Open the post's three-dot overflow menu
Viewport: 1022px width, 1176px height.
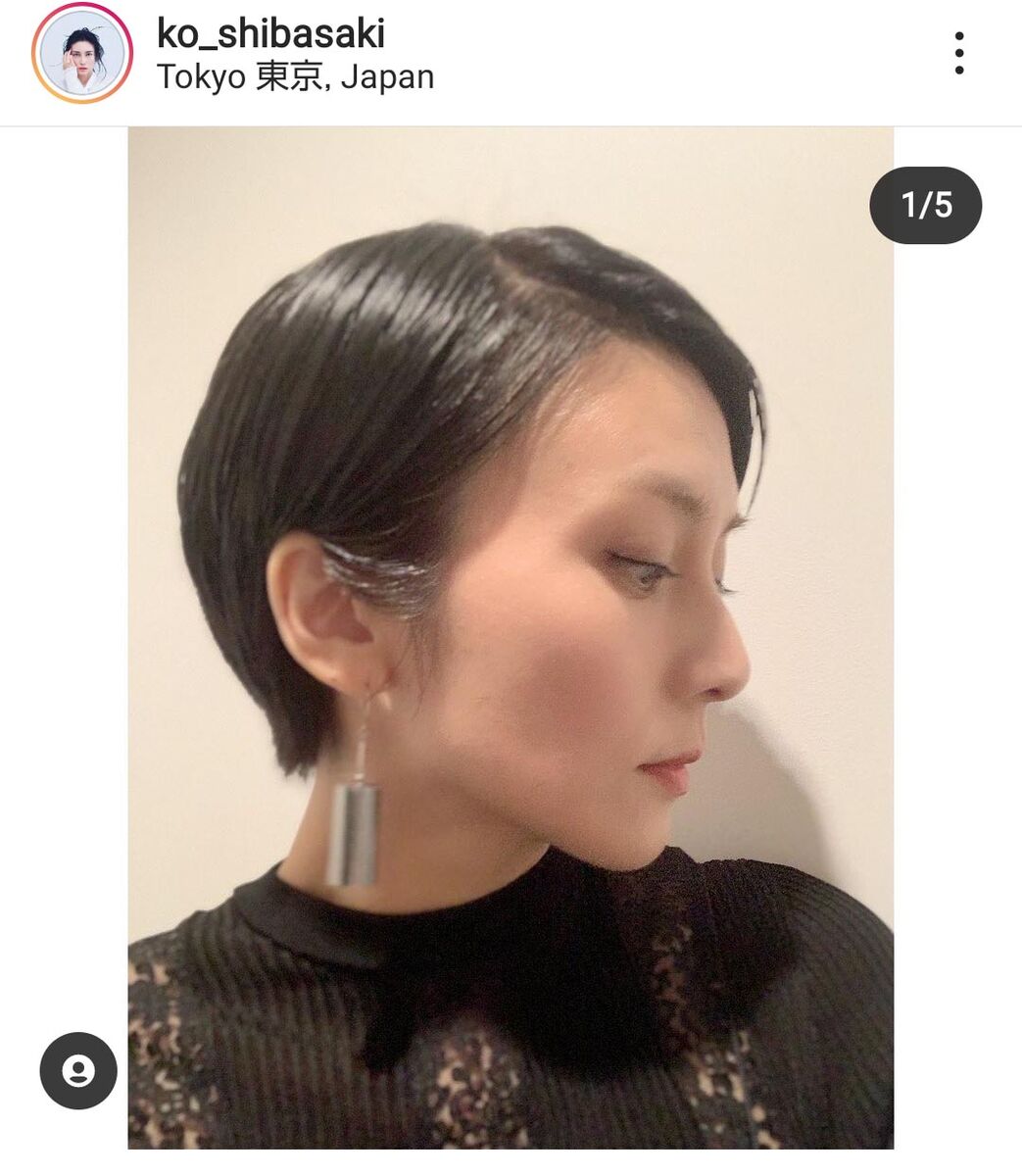(x=958, y=53)
